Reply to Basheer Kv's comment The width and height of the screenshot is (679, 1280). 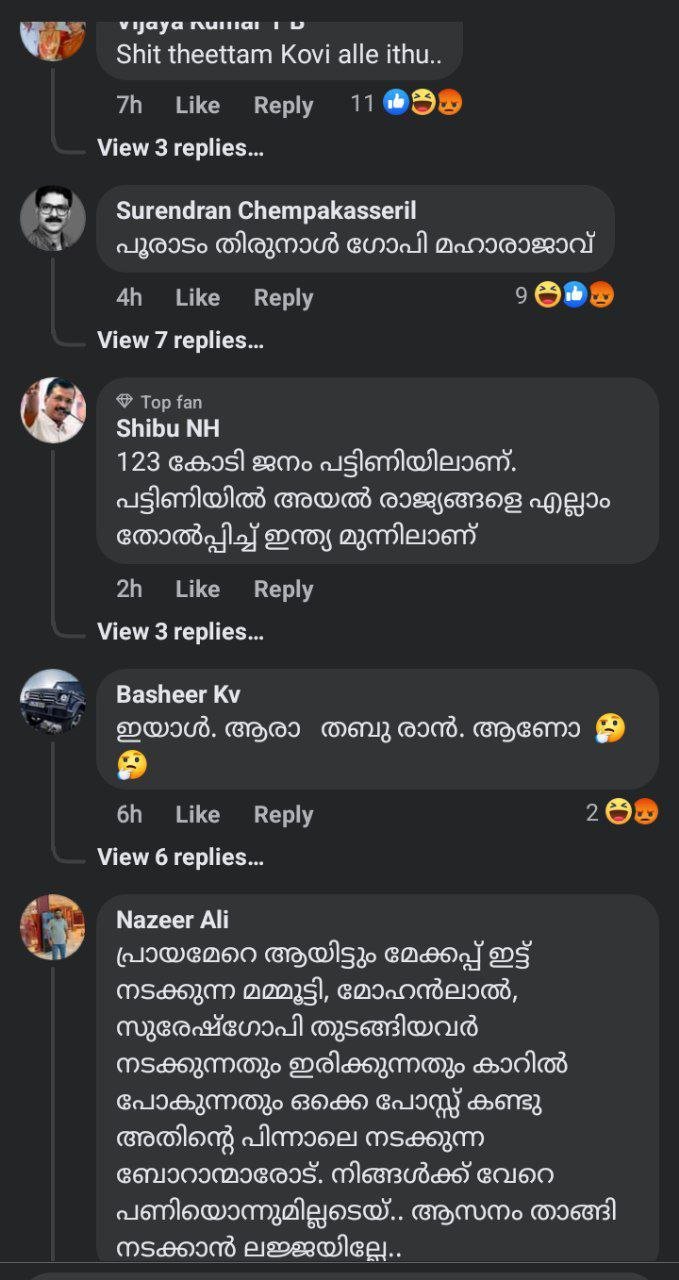283,815
